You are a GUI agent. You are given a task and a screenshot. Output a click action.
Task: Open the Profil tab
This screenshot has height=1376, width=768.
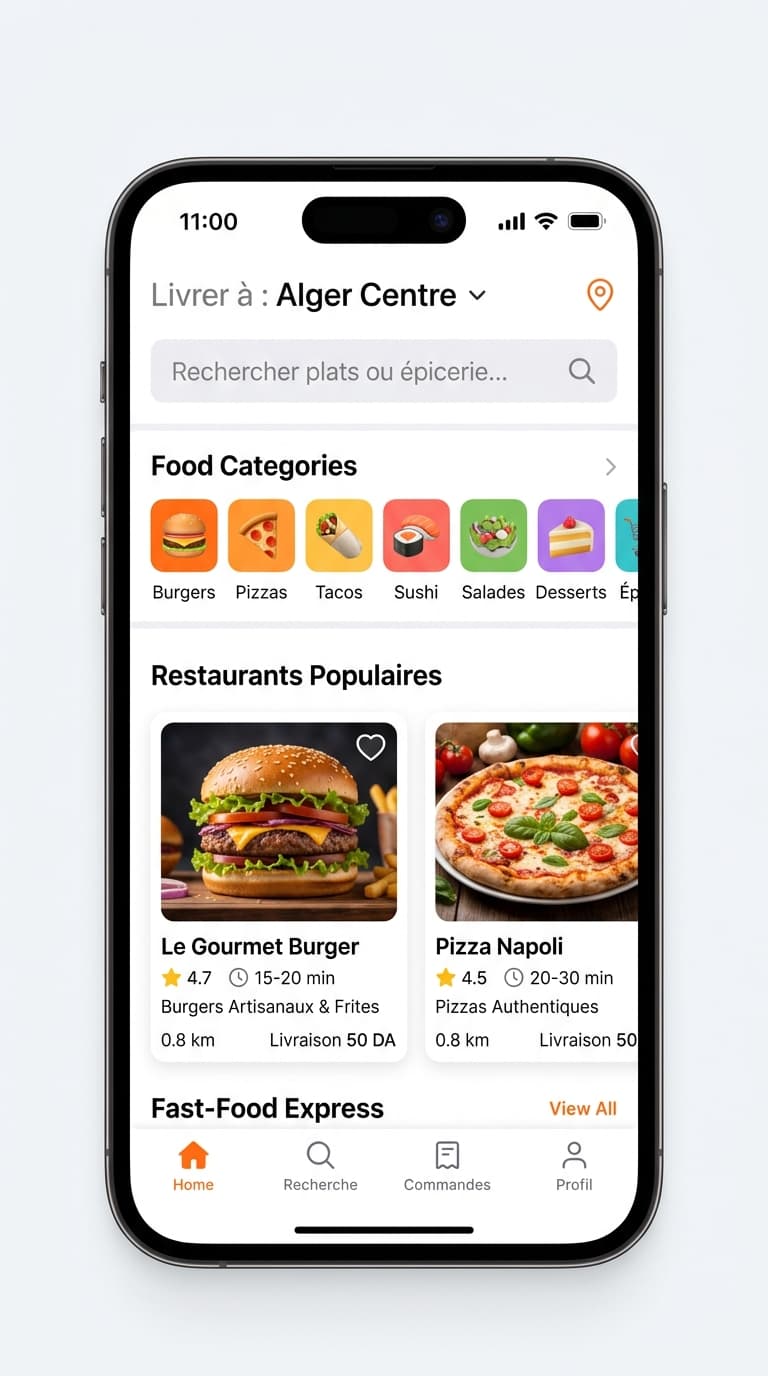click(574, 1167)
